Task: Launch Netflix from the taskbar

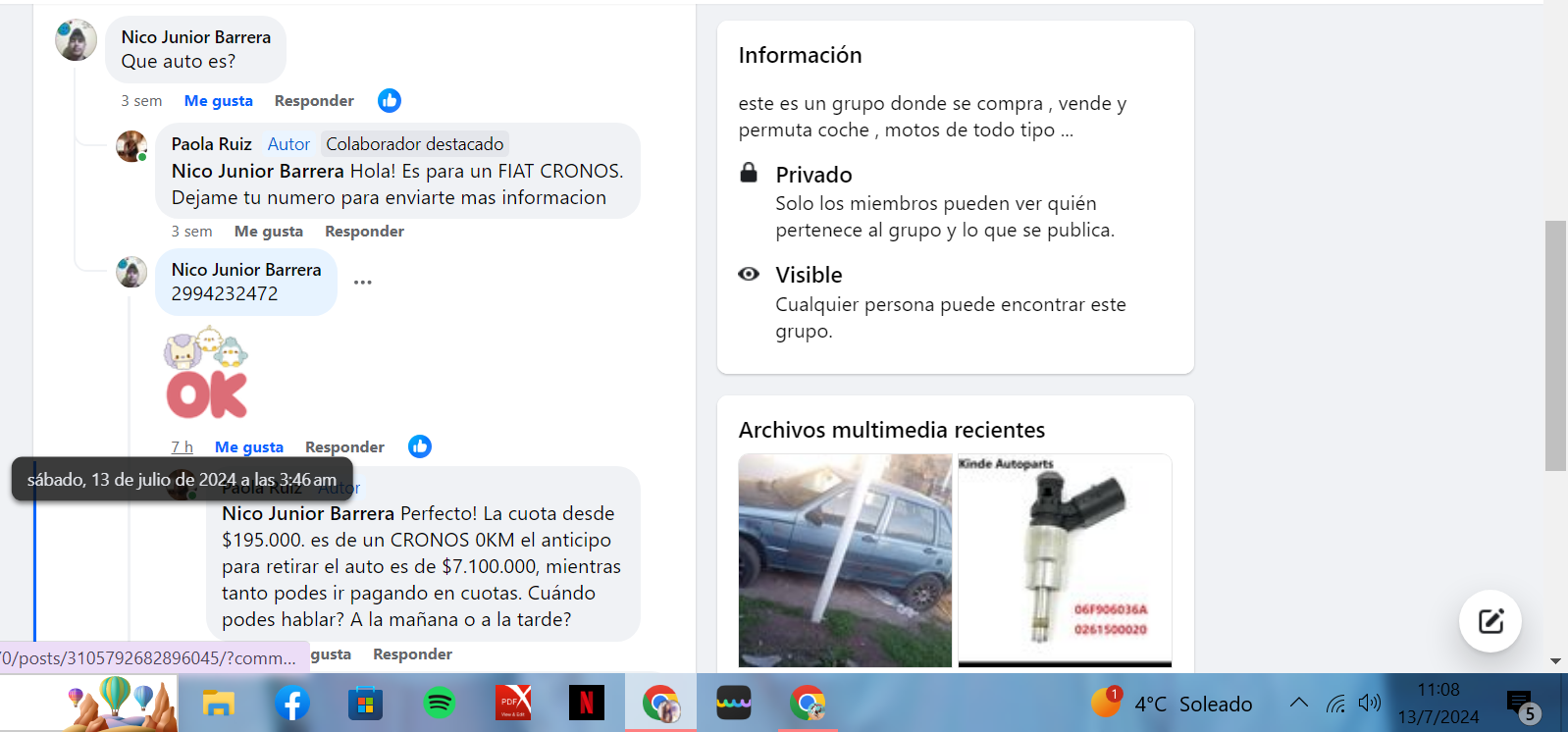Action: click(586, 704)
